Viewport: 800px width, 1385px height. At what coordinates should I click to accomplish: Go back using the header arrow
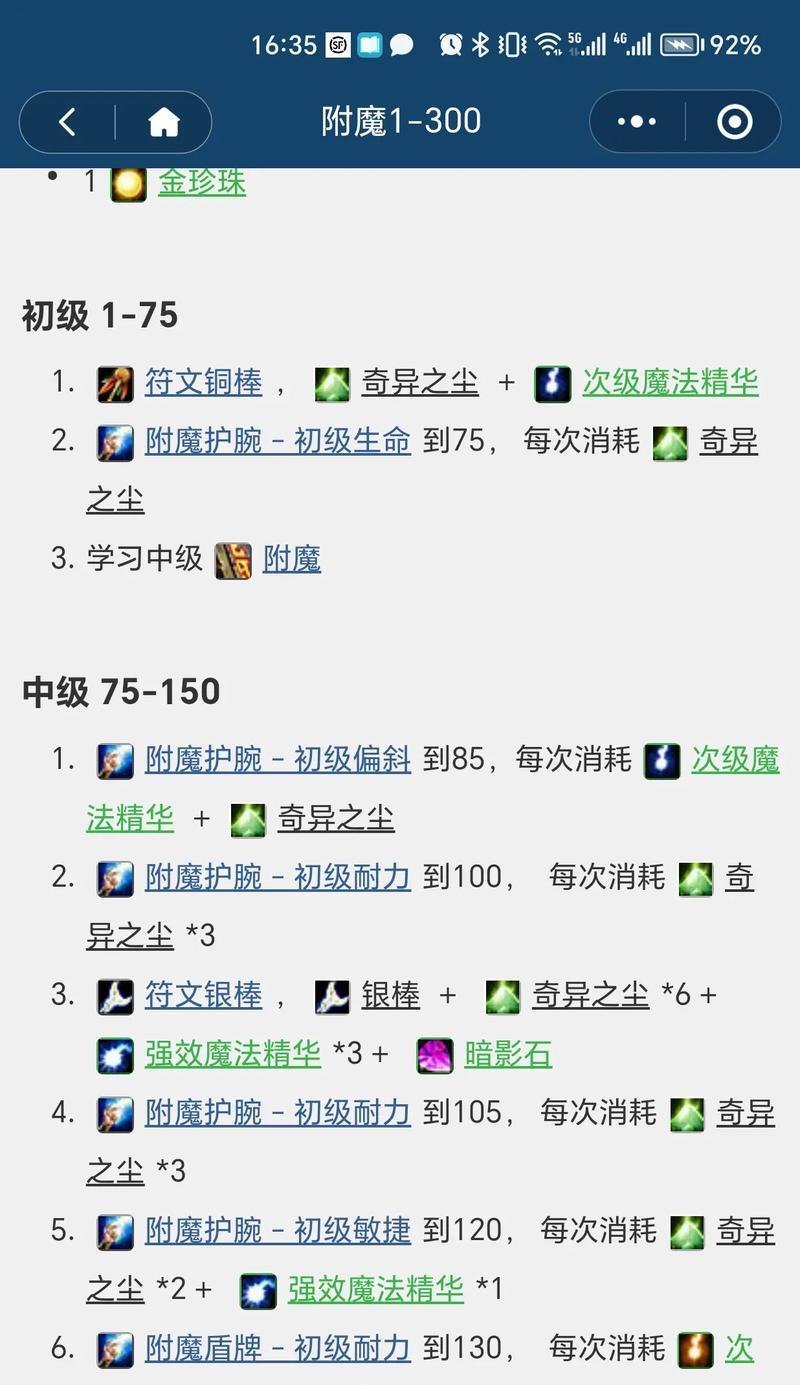(67, 122)
